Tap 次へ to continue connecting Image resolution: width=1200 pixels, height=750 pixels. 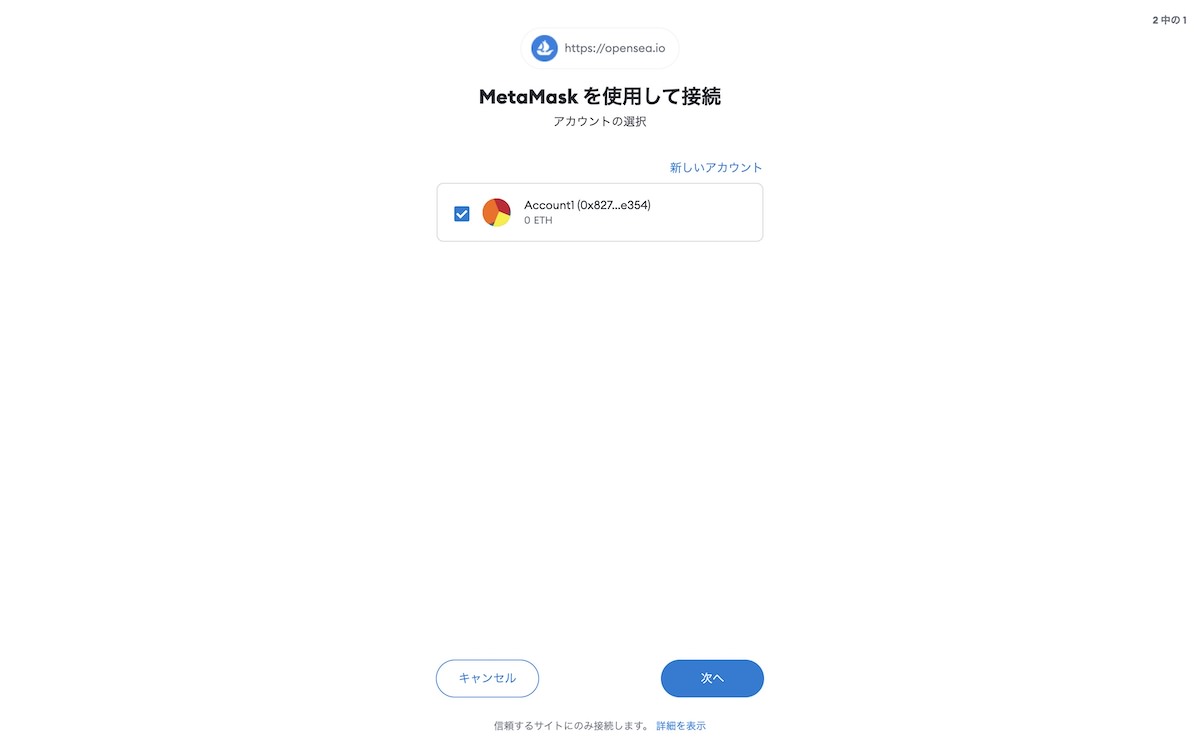712,678
